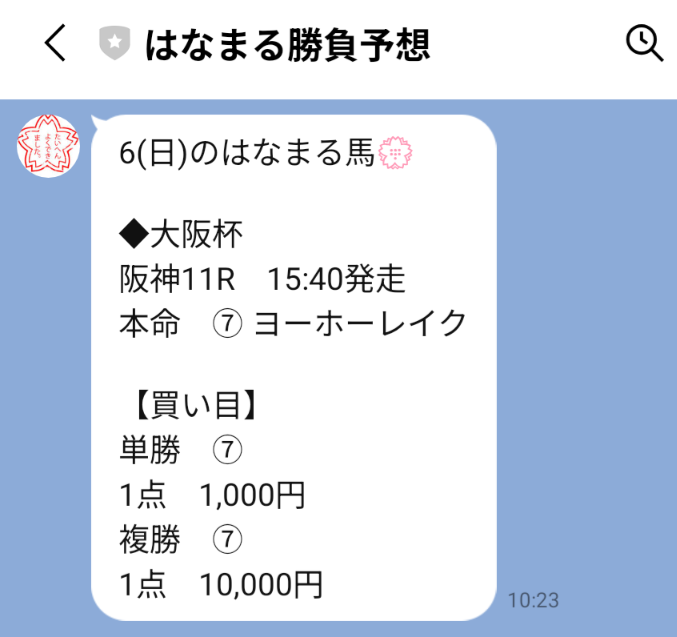
Task: Go back from the はなまる勝負予想 chat
Action: coord(56,45)
